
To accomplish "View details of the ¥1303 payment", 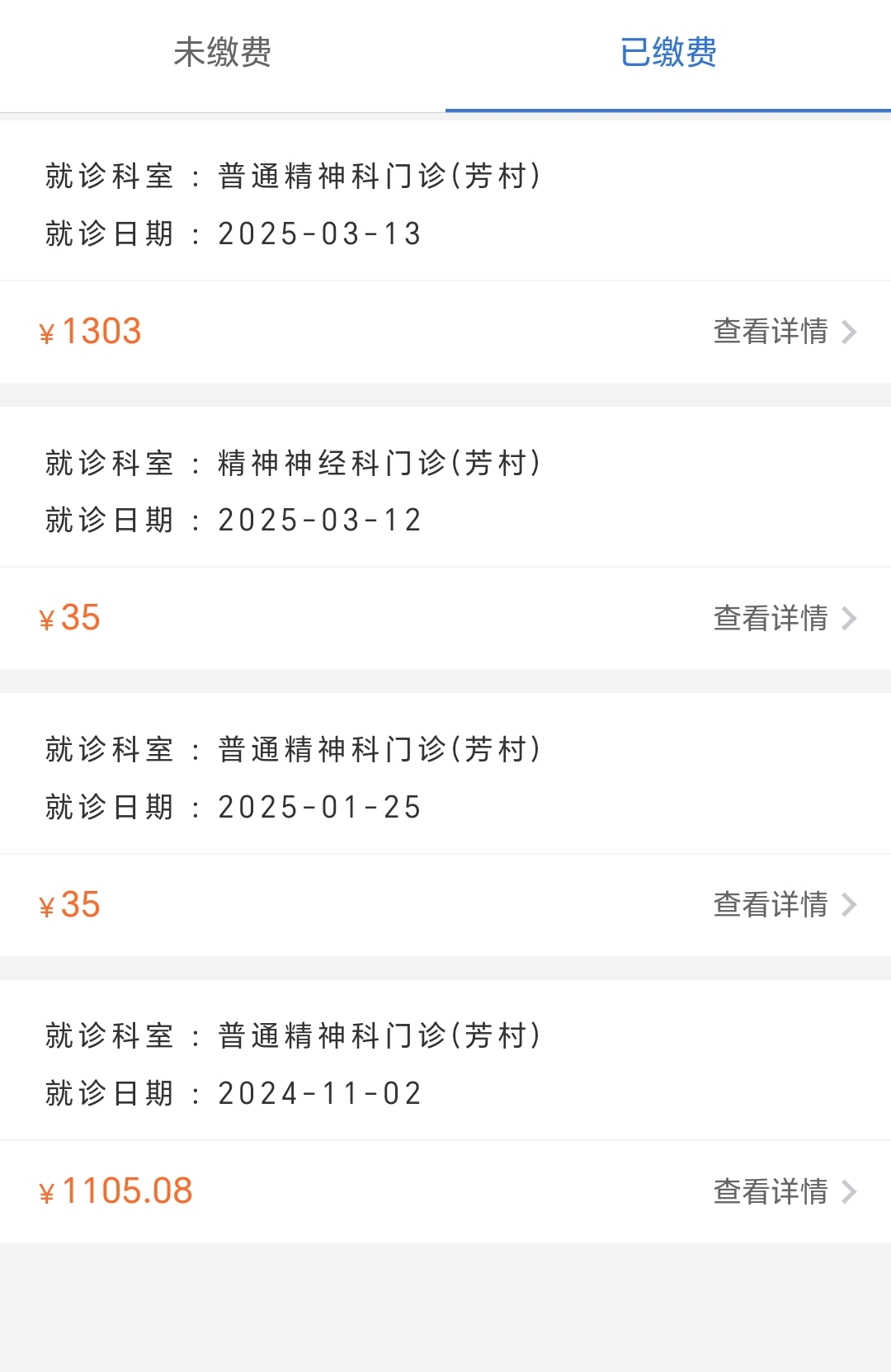I will pyautogui.click(x=784, y=332).
